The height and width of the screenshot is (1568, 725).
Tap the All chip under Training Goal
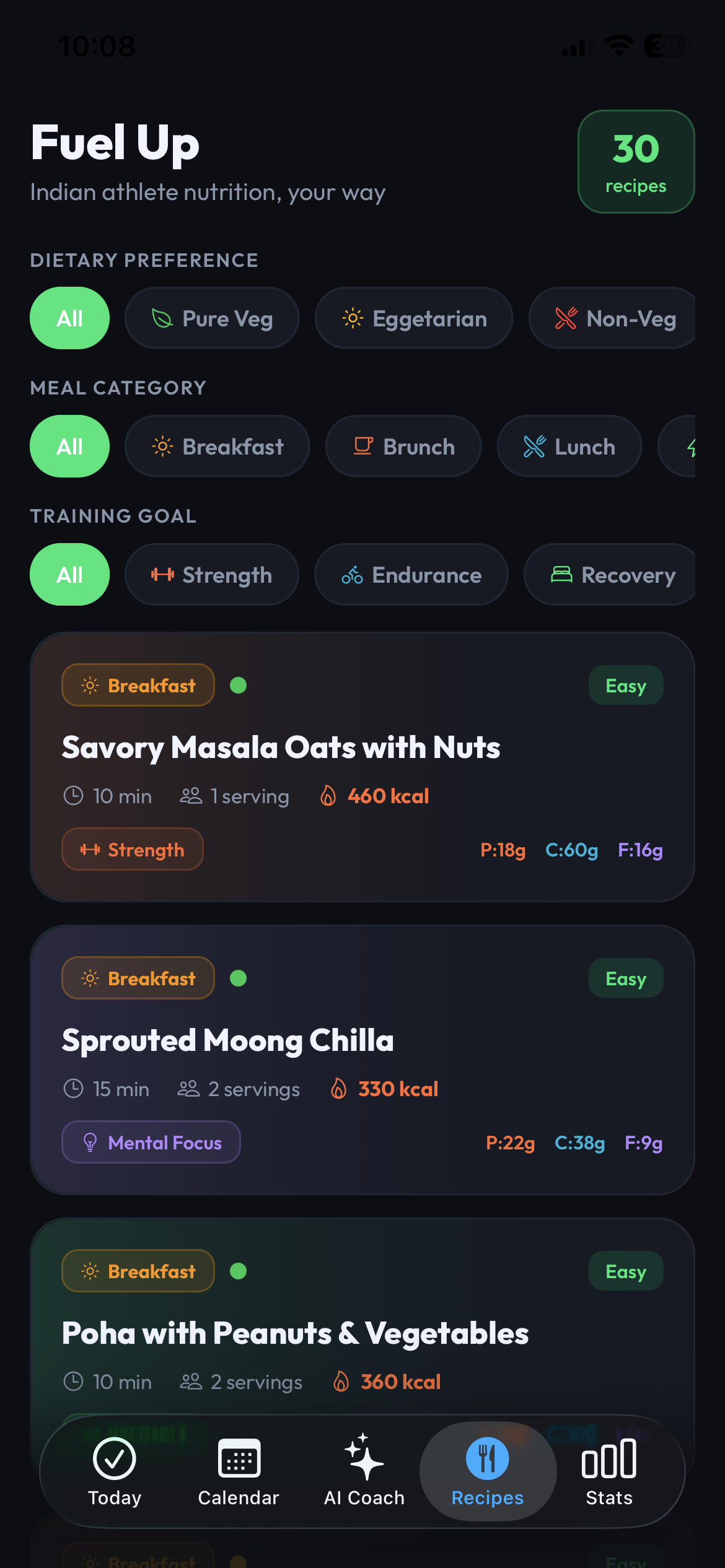(x=69, y=575)
